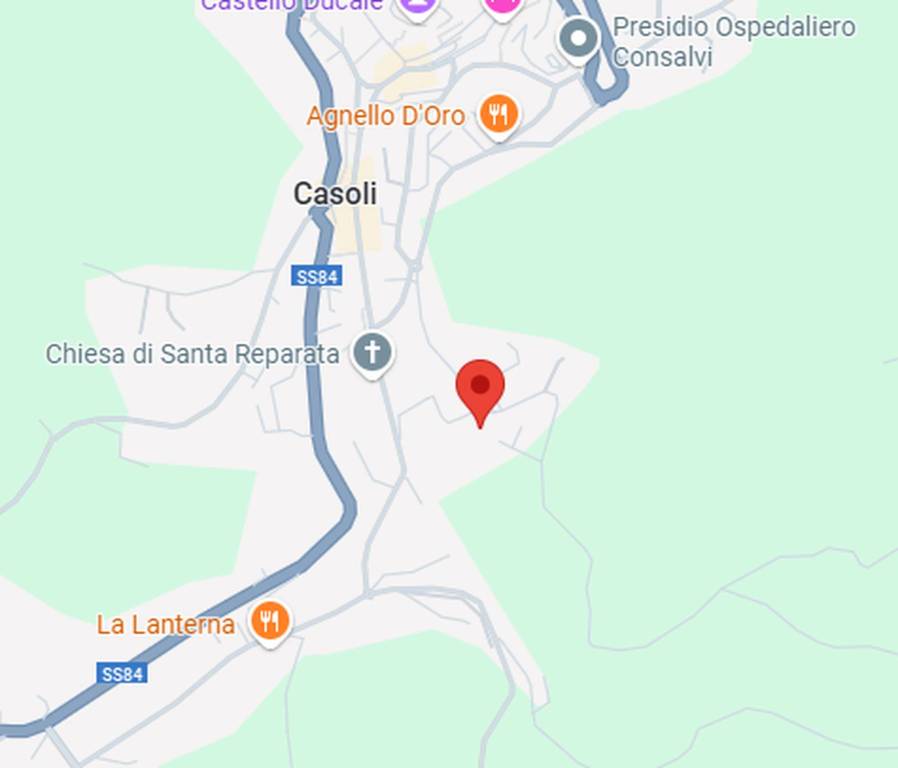Open the La Lanterna restaurant marker

click(x=269, y=621)
